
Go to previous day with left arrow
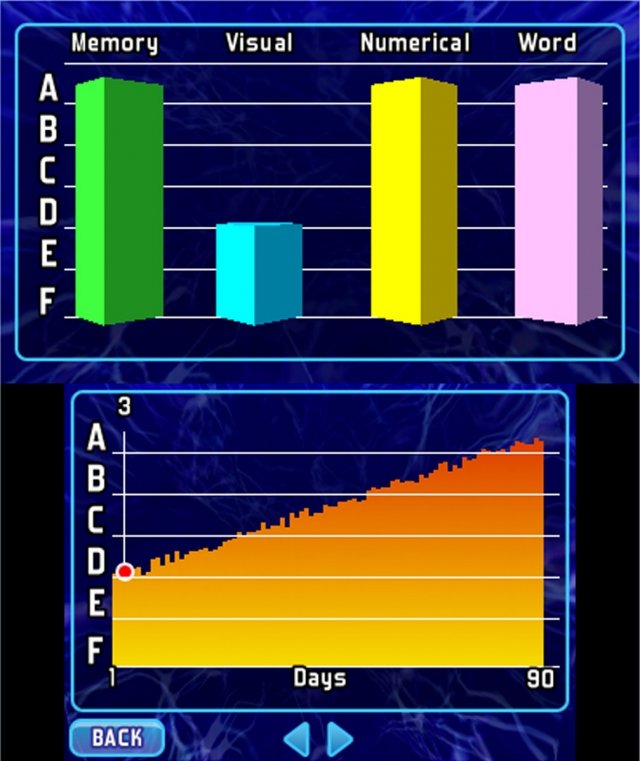[x=297, y=739]
